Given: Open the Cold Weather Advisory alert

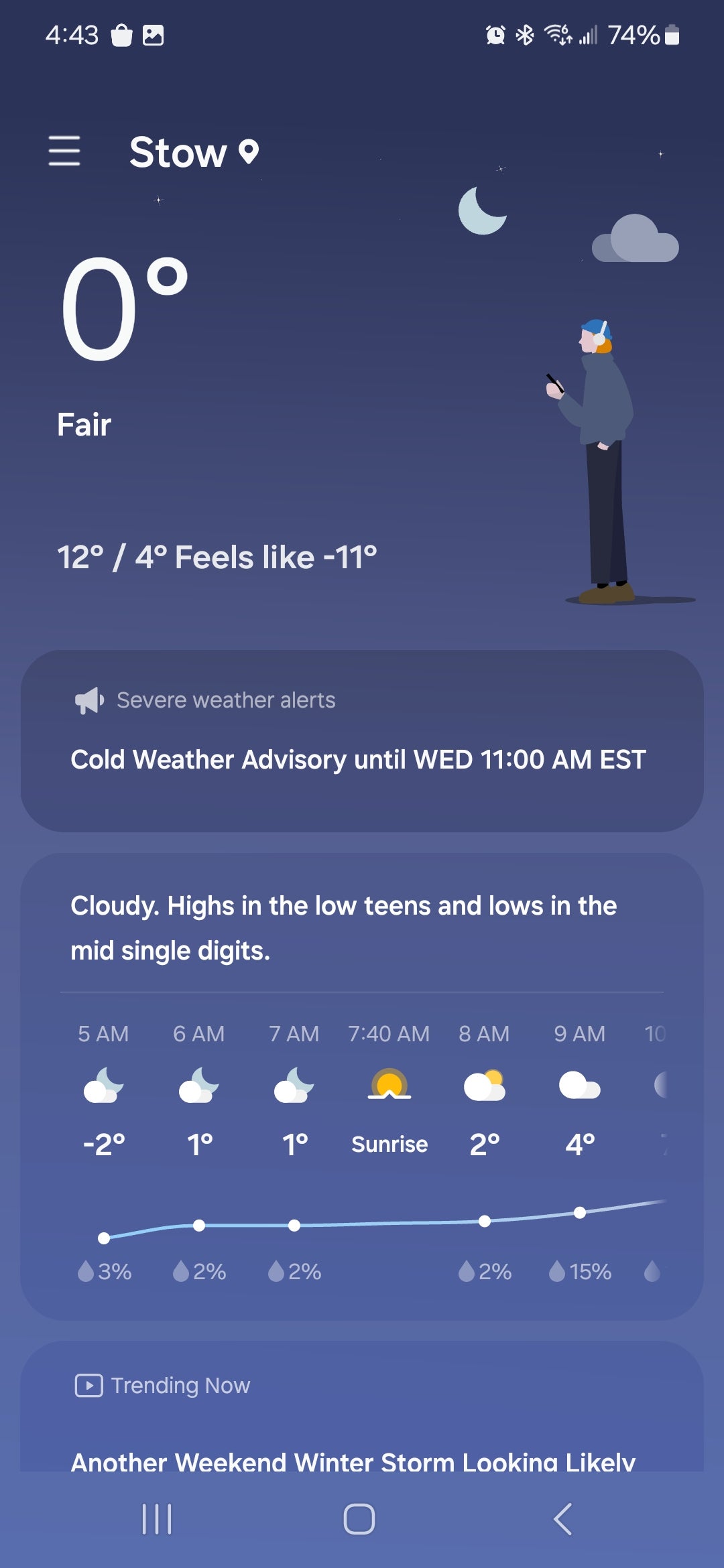Looking at the screenshot, I should pos(358,759).
